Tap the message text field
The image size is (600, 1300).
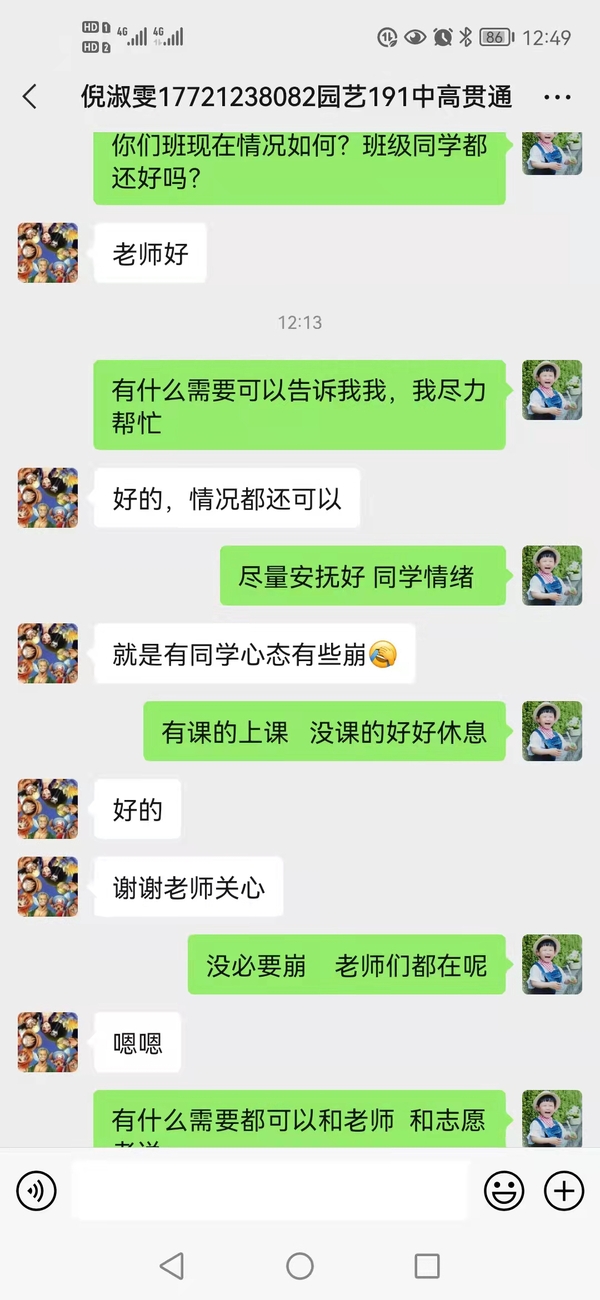click(x=270, y=1190)
